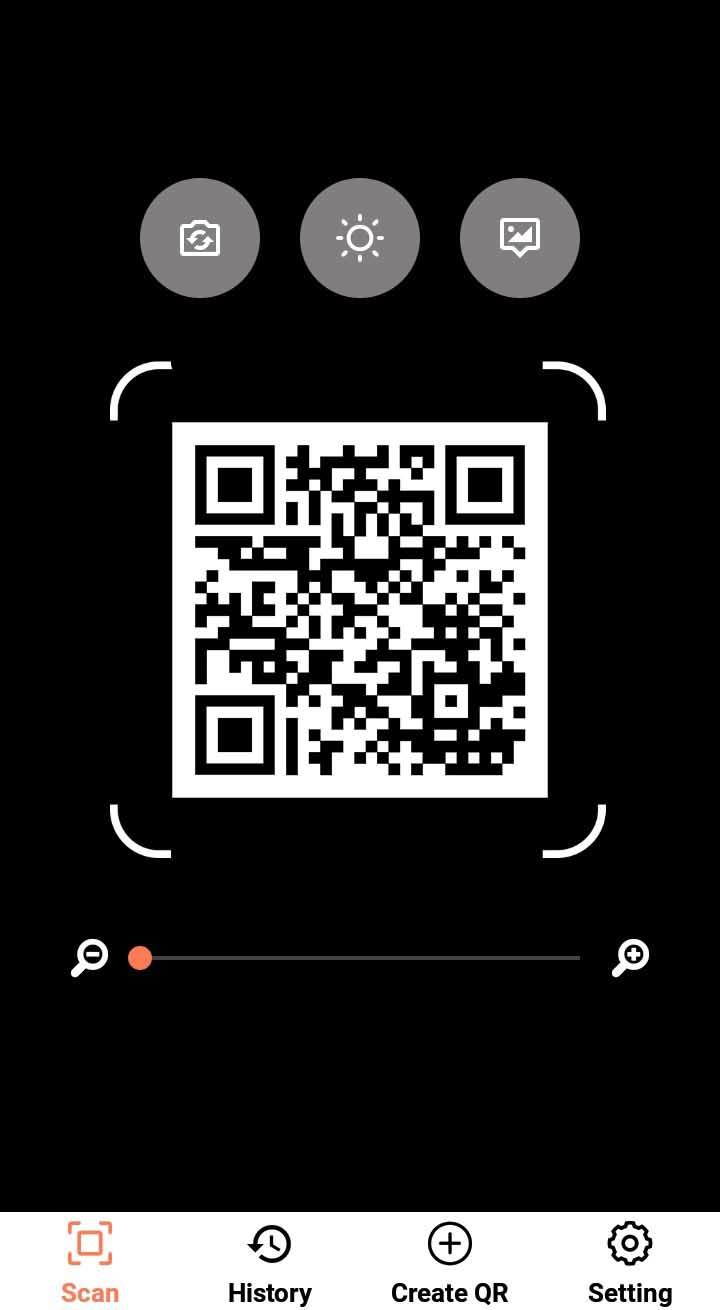Go to the Create QR tab
The width and height of the screenshot is (720, 1310).
[450, 1262]
